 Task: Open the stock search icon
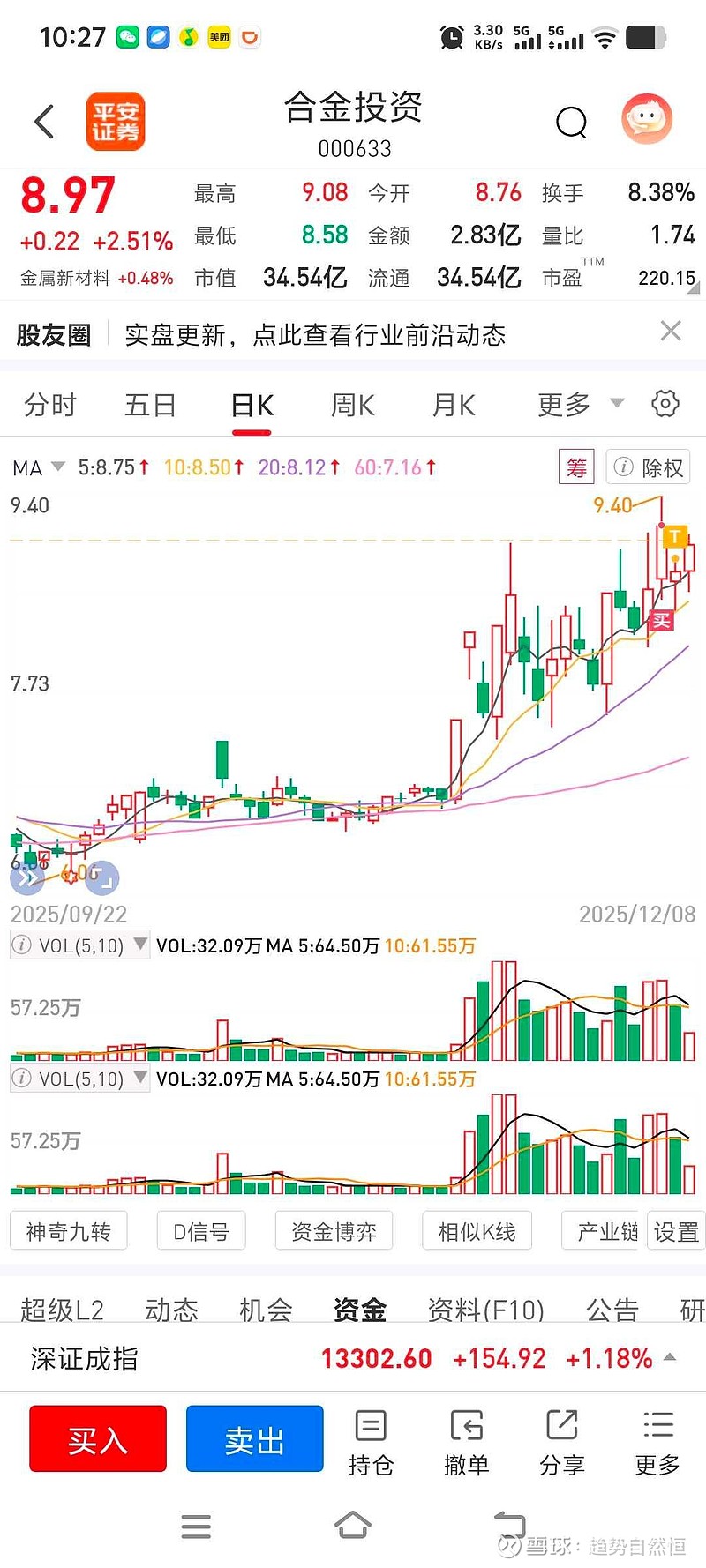[x=571, y=123]
